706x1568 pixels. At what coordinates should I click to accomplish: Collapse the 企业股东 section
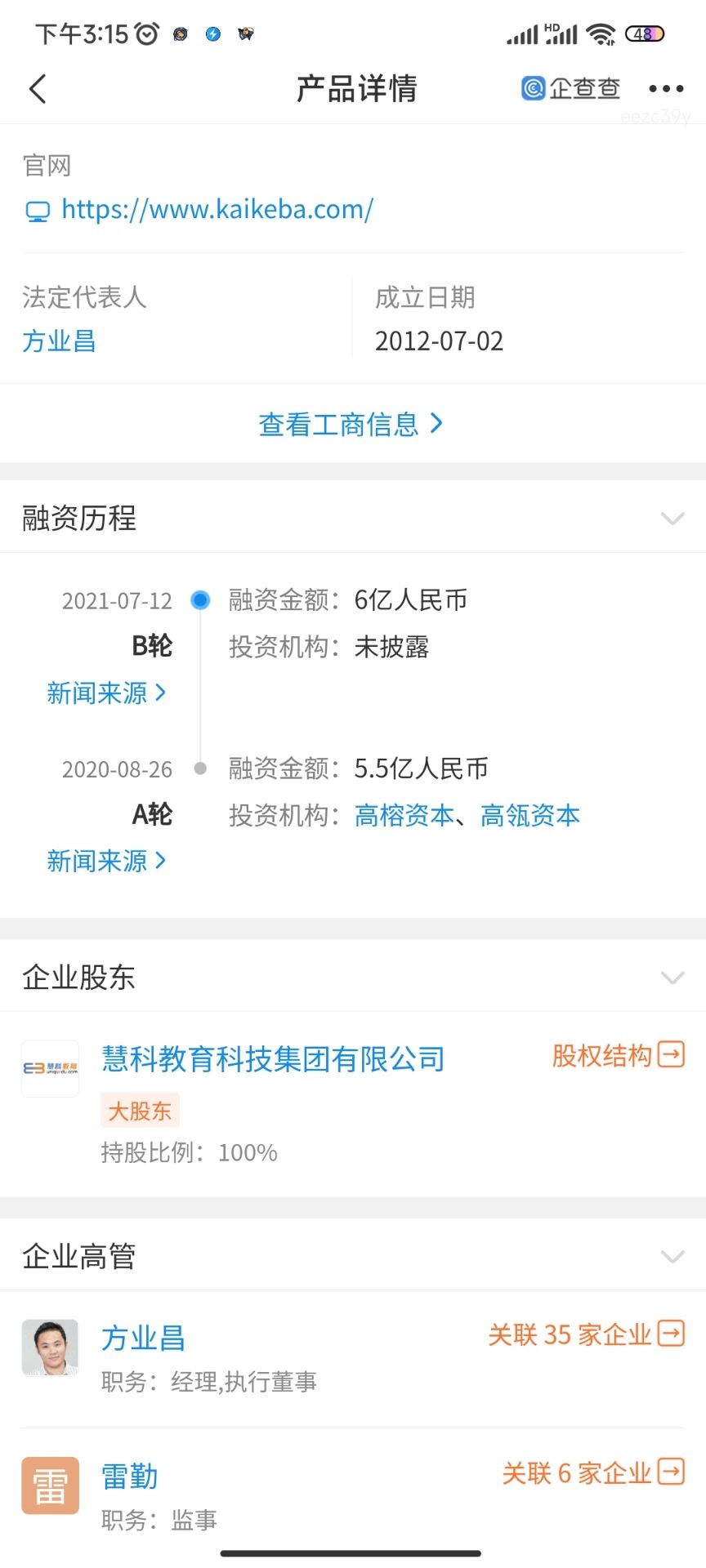[x=672, y=977]
